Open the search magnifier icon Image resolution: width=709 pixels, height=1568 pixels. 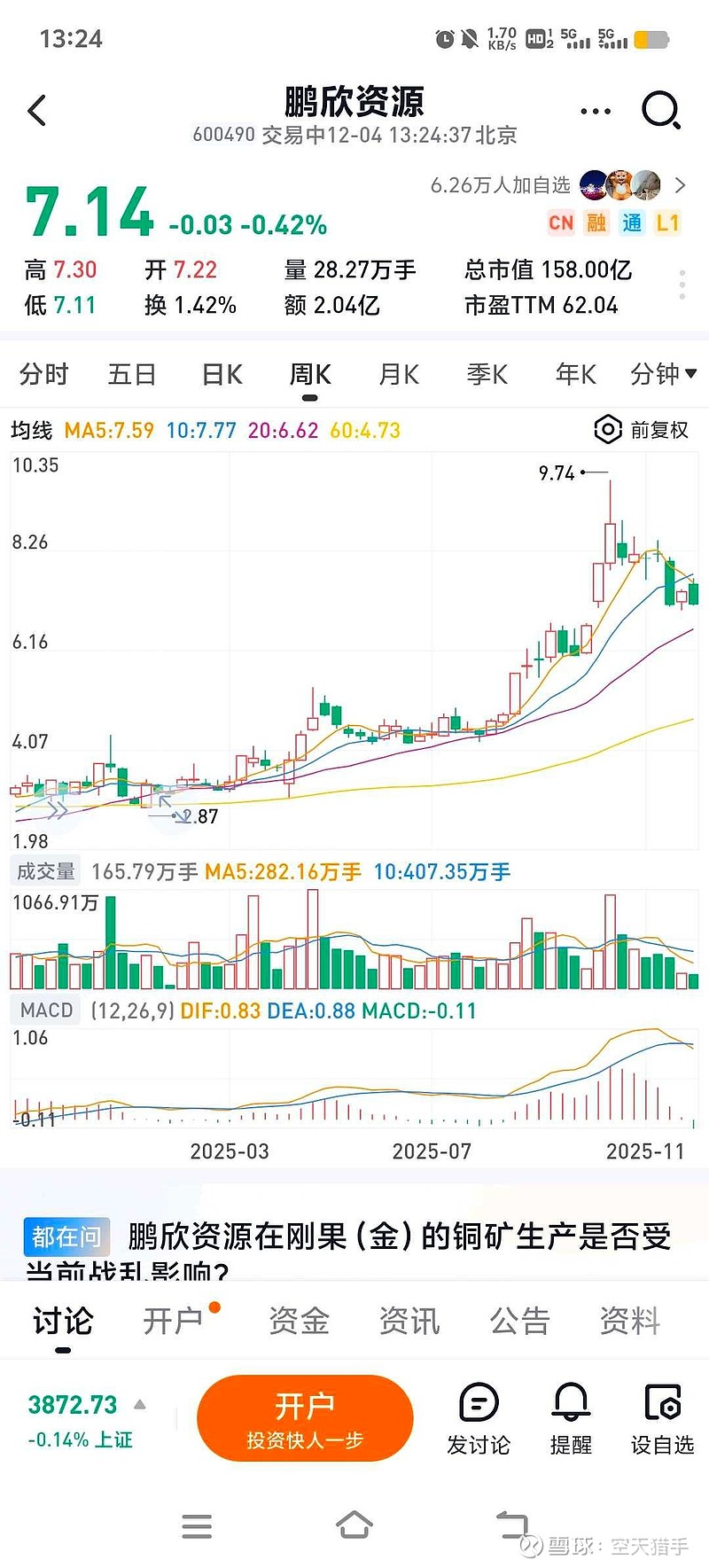click(x=660, y=111)
